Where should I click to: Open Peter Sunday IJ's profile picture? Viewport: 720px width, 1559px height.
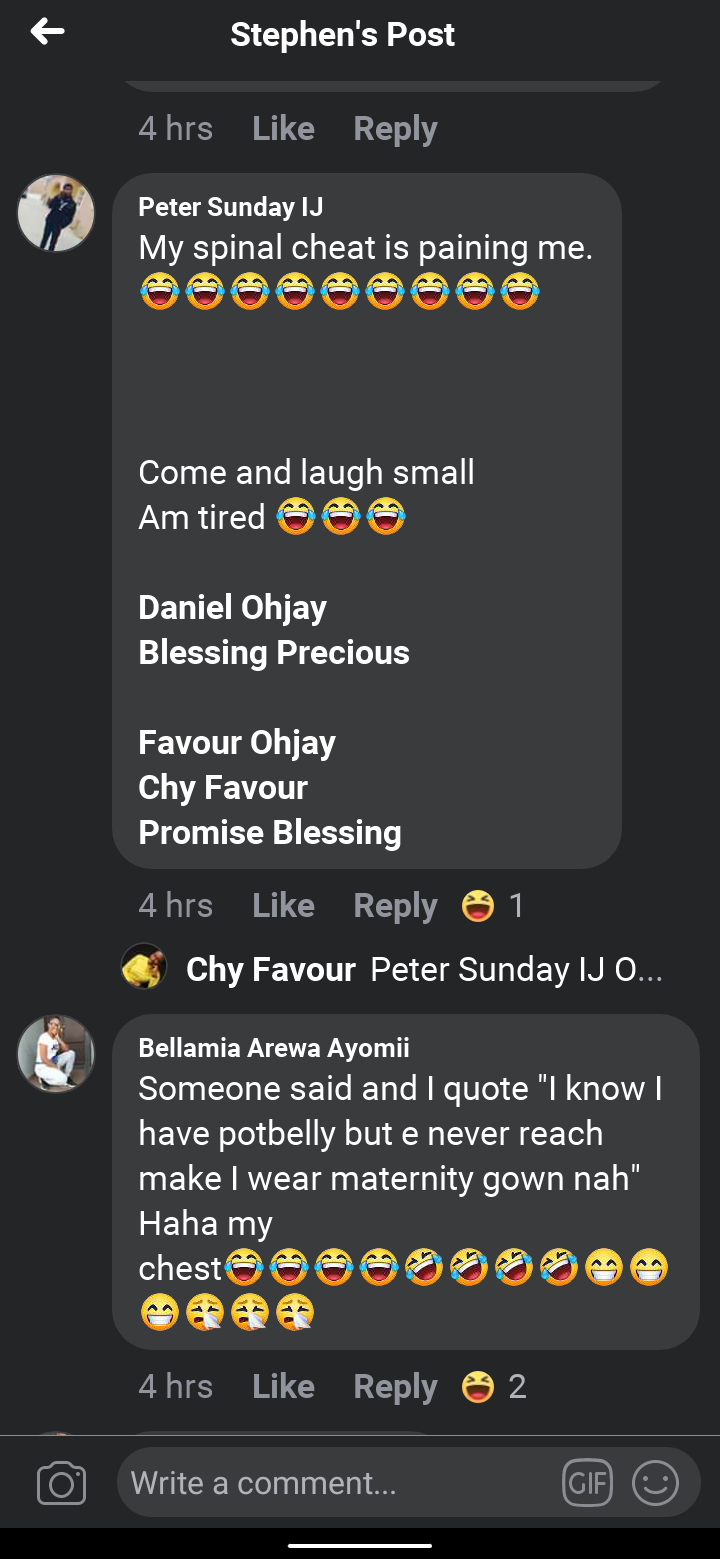[56, 213]
